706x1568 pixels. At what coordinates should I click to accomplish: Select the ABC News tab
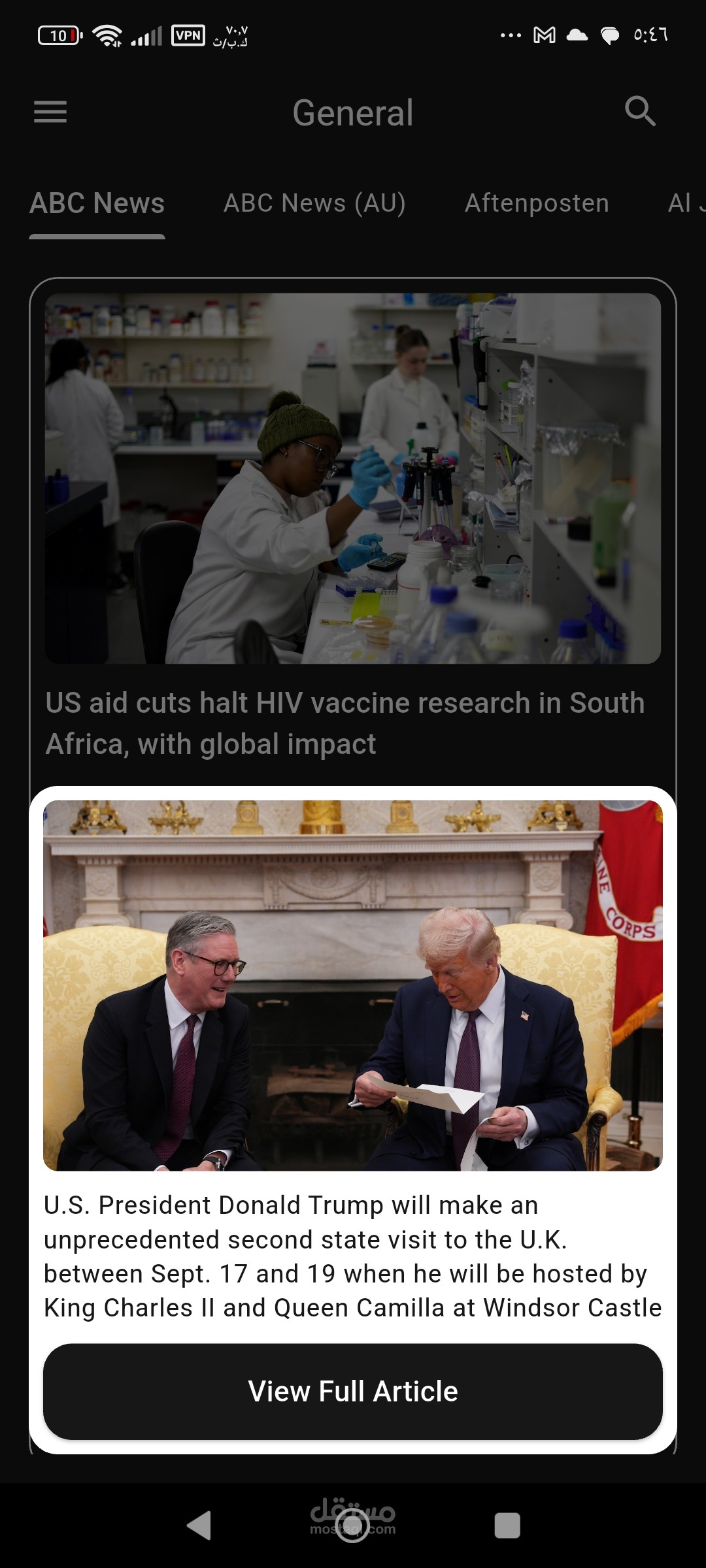pos(97,203)
